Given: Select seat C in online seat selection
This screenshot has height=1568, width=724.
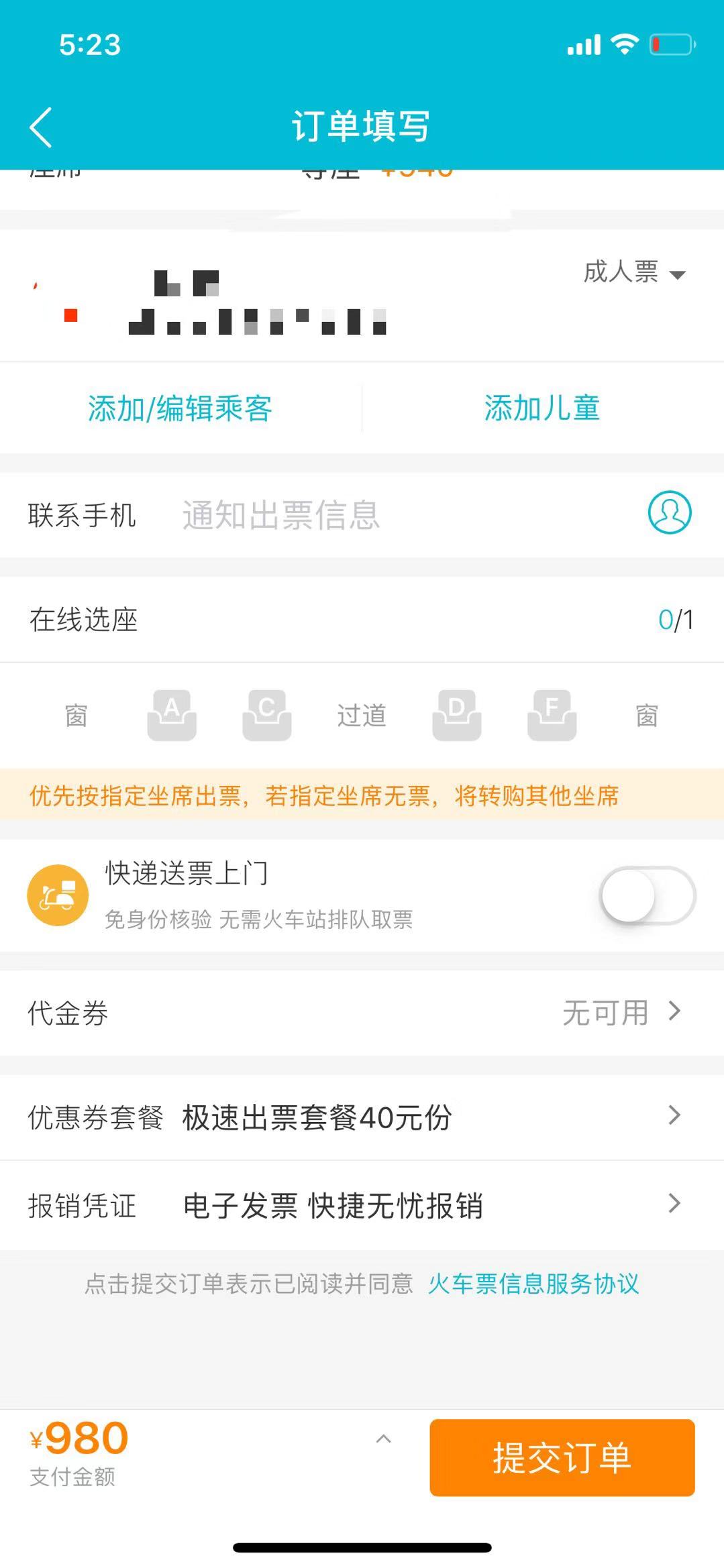Looking at the screenshot, I should click(267, 715).
